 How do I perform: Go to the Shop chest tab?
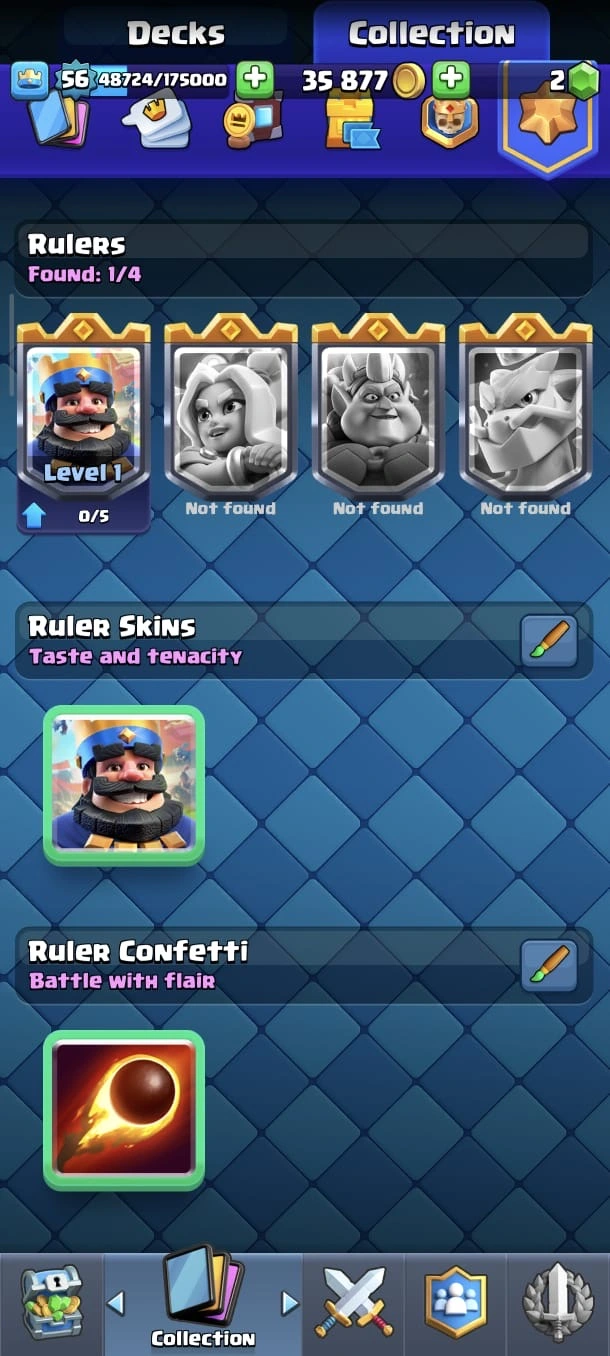(x=51, y=1303)
